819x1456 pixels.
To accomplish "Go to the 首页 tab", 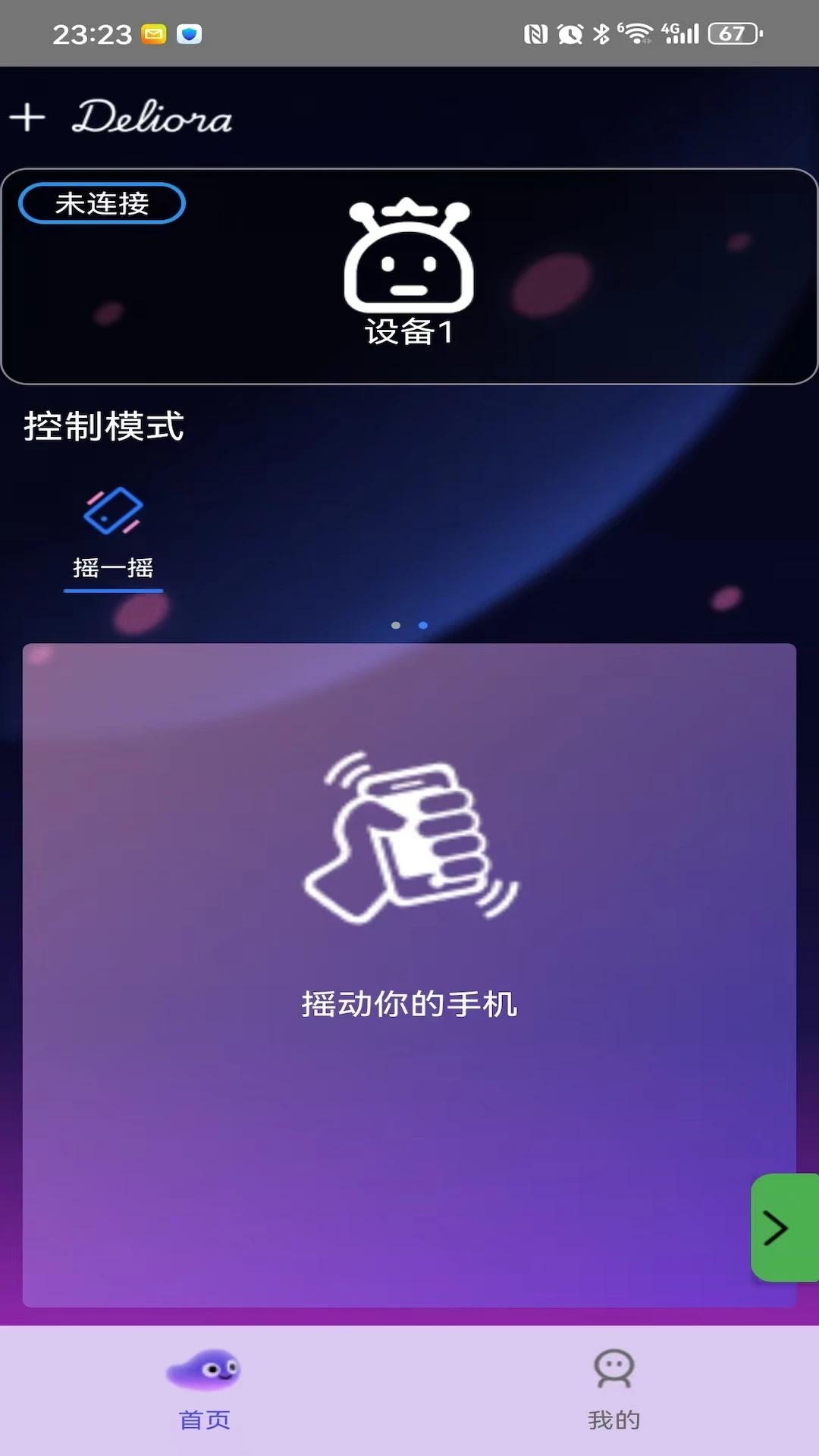I will pyautogui.click(x=204, y=1389).
